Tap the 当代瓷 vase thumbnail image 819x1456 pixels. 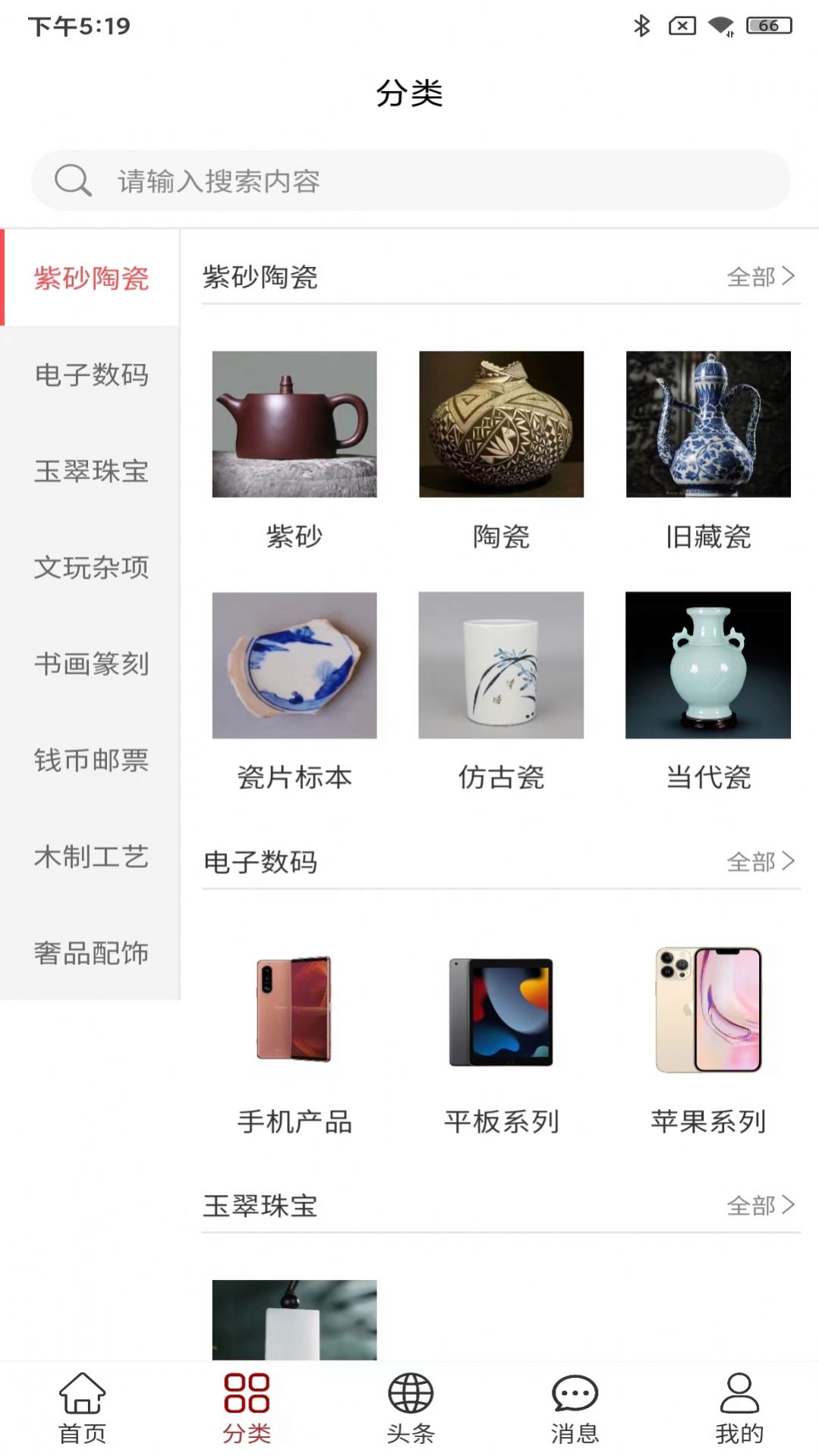707,666
